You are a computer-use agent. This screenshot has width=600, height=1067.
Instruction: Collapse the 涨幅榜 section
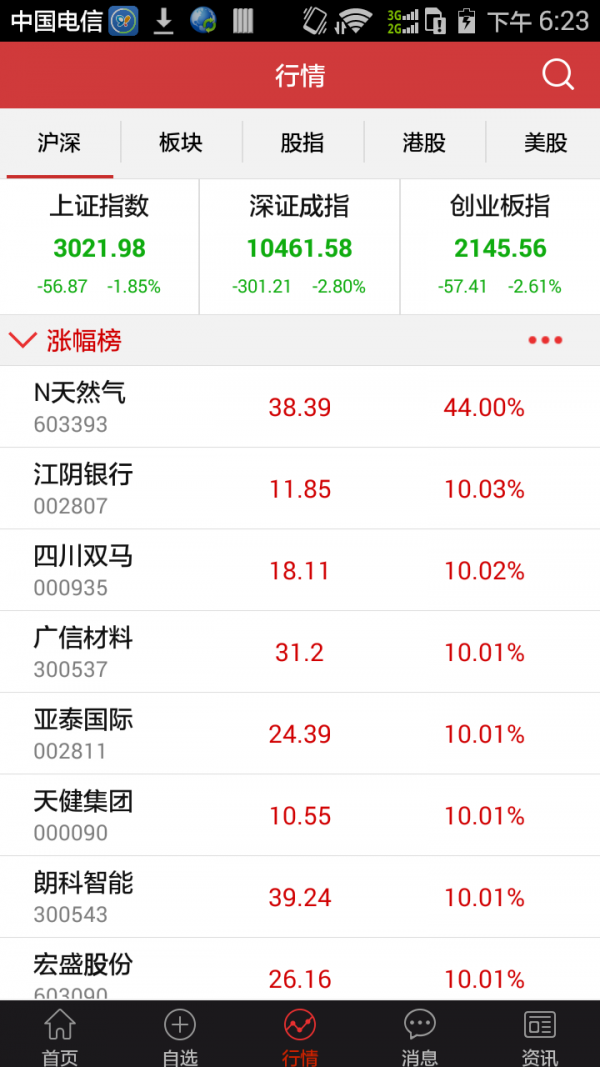(x=23, y=340)
